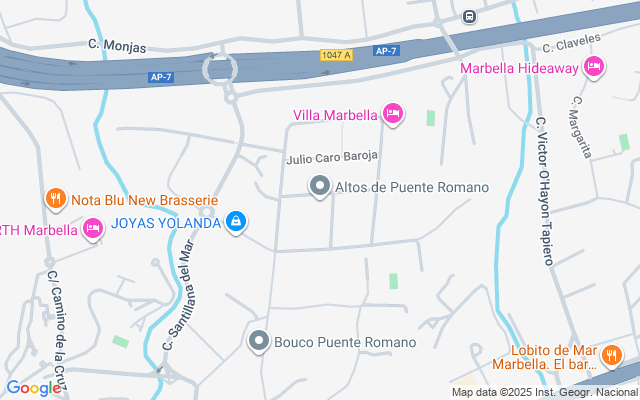Screen dimensions: 640x400
Task: Tap the bus stop icon near AP-7
Action: point(470,16)
